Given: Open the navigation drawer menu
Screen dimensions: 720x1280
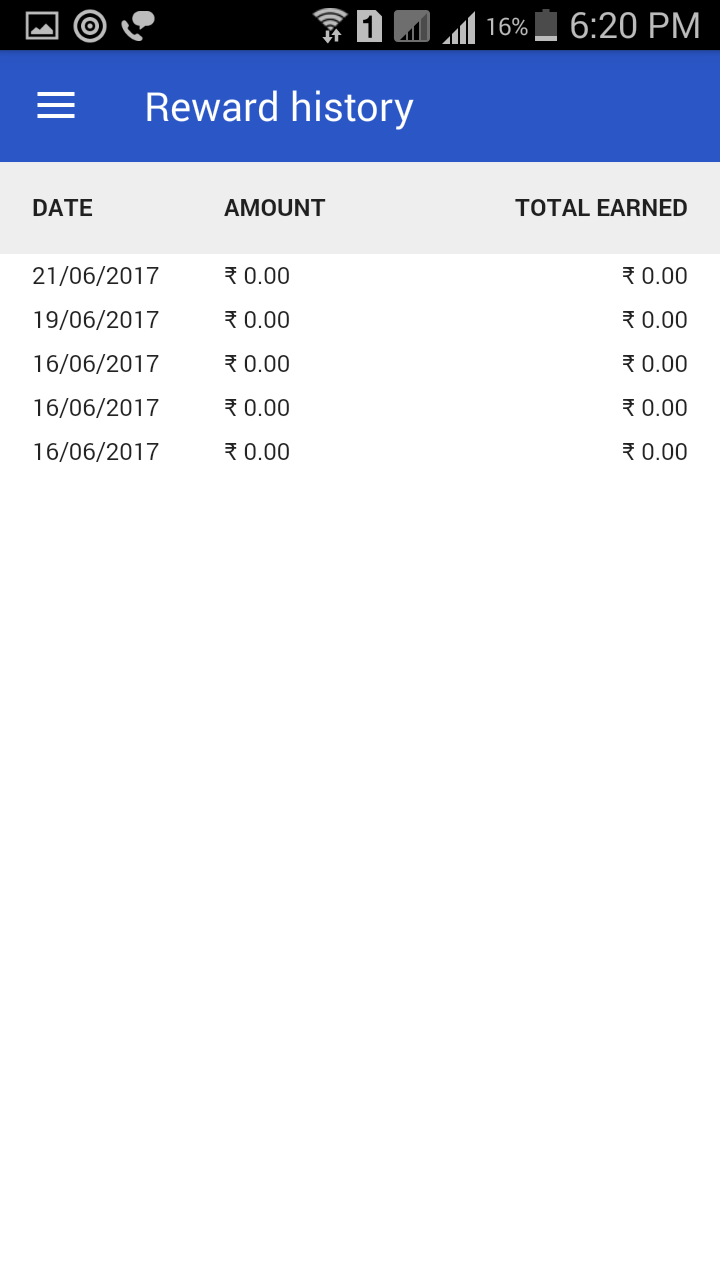Looking at the screenshot, I should click(x=56, y=106).
